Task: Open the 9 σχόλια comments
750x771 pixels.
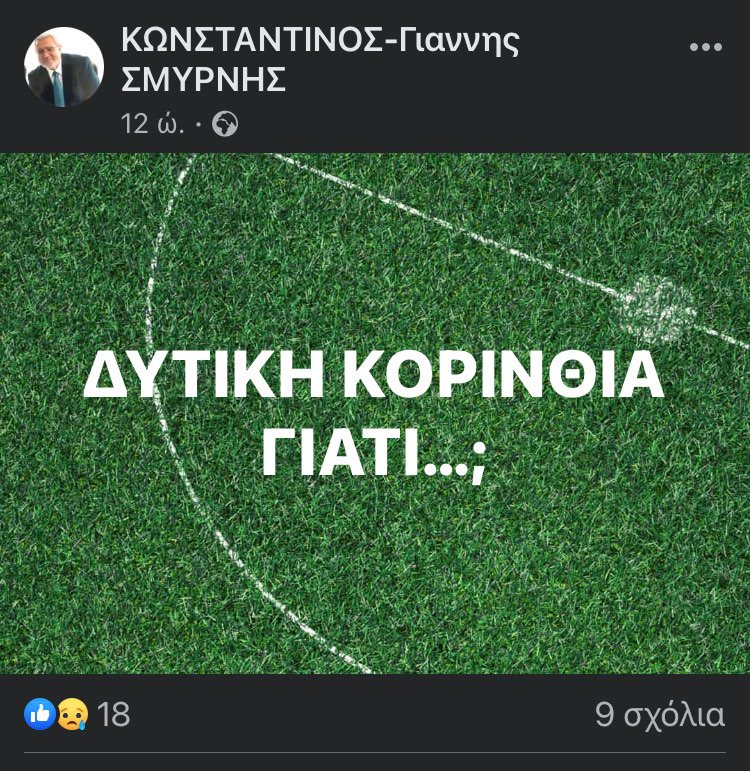Action: 659,714
